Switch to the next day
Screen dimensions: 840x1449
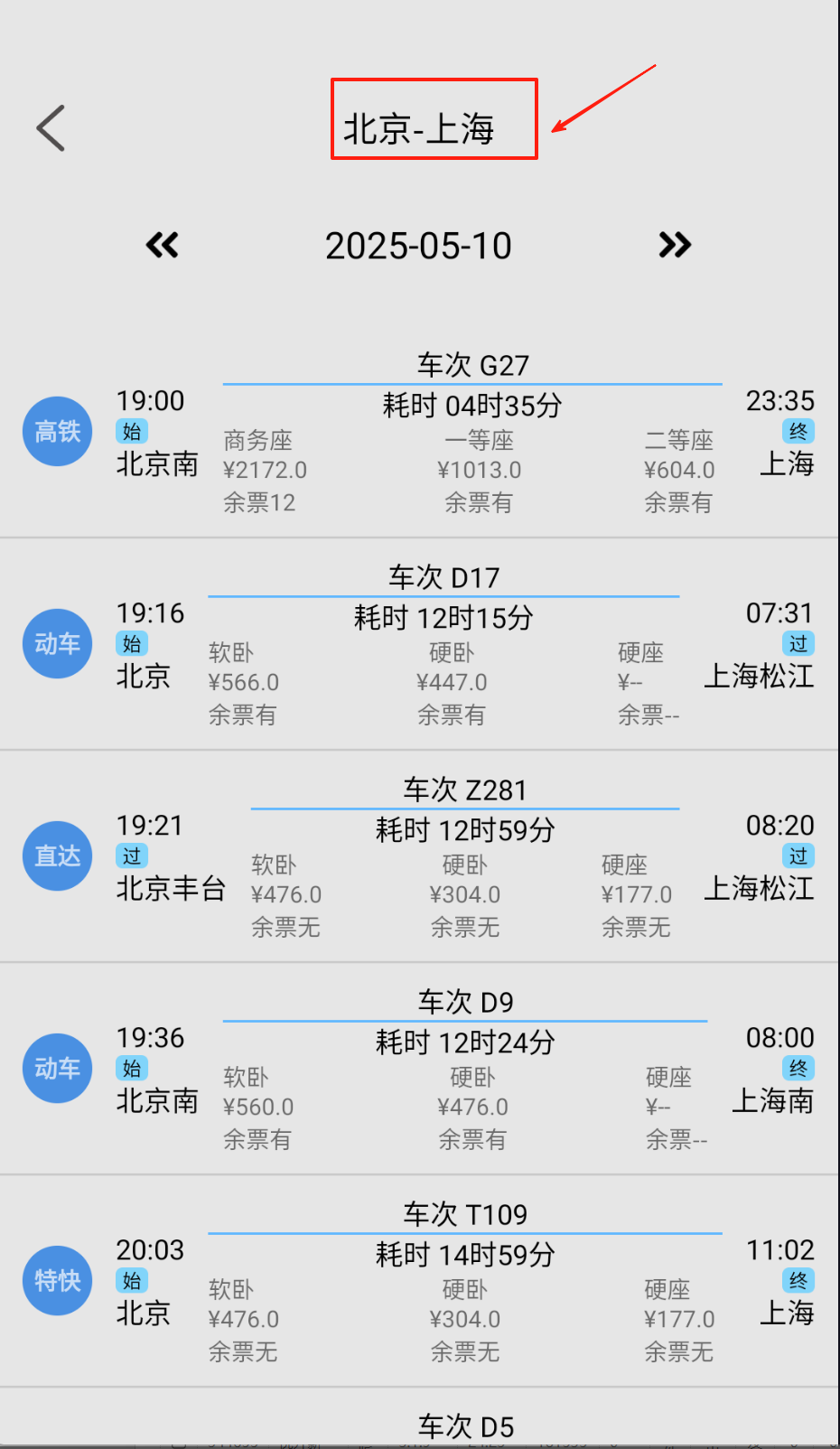(675, 245)
